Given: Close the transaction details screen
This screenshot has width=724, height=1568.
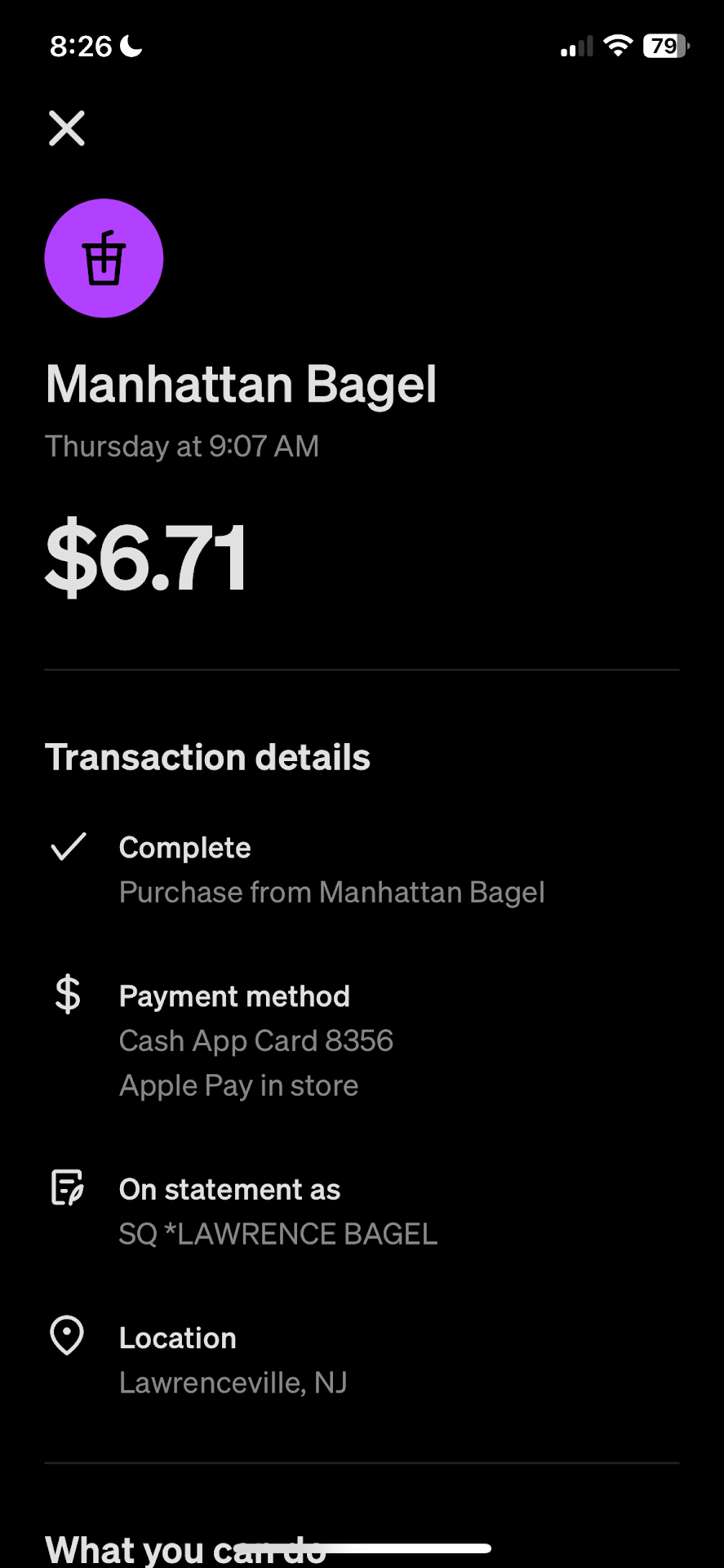Looking at the screenshot, I should pyautogui.click(x=67, y=128).
